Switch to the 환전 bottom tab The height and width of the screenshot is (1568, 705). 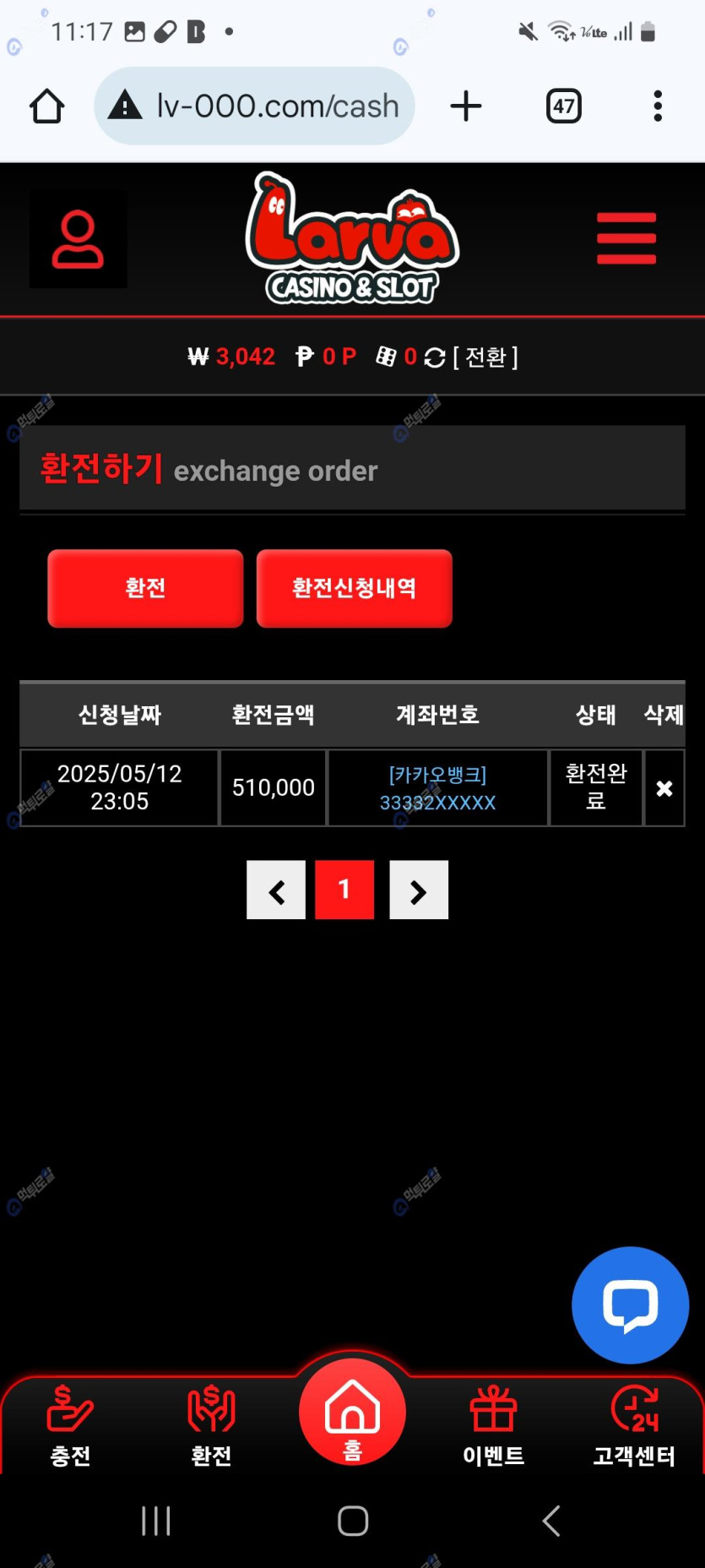click(211, 1425)
